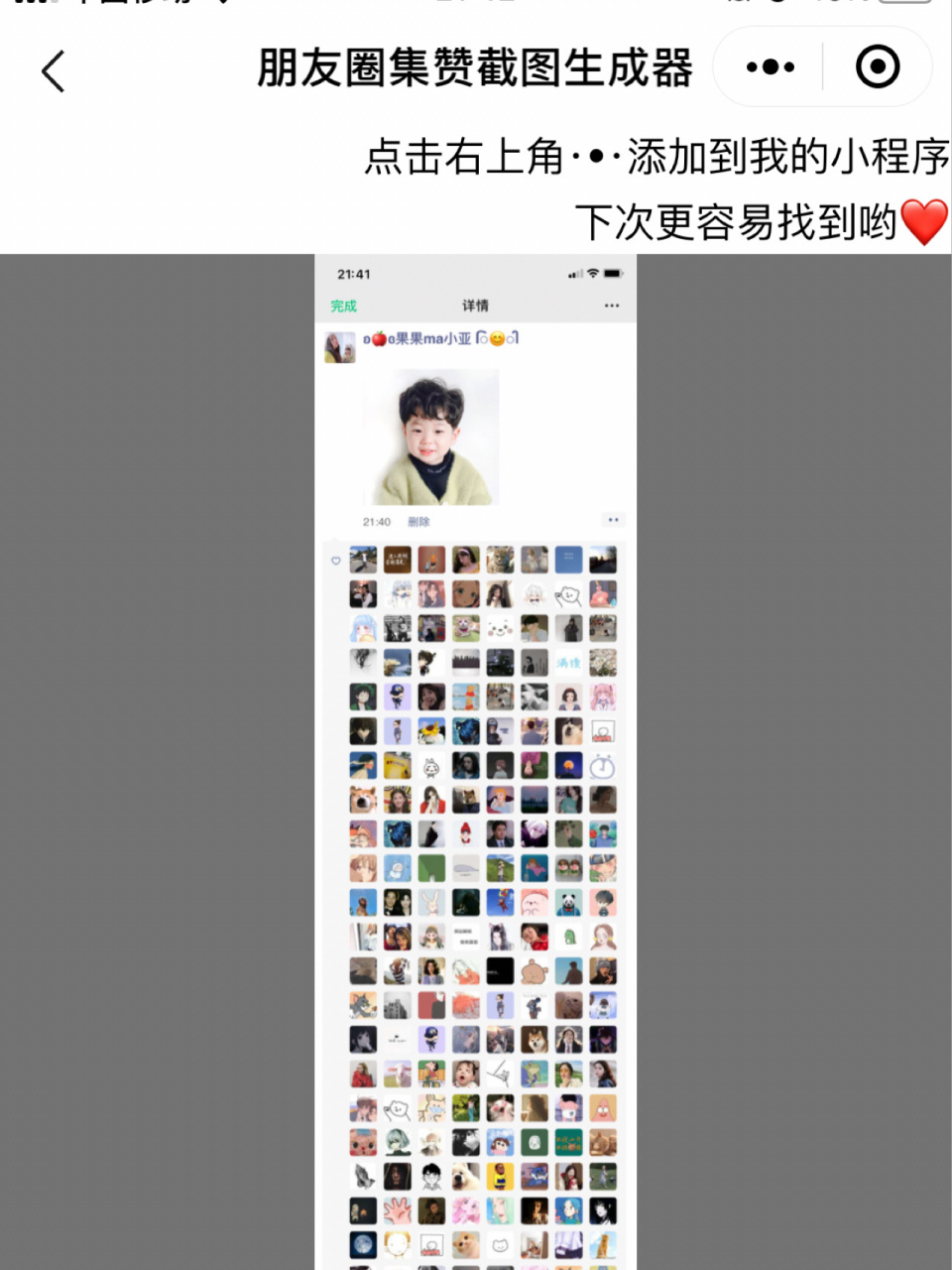Go back using the arrow icon
The width and height of the screenshot is (952, 1270).
pos(54,71)
